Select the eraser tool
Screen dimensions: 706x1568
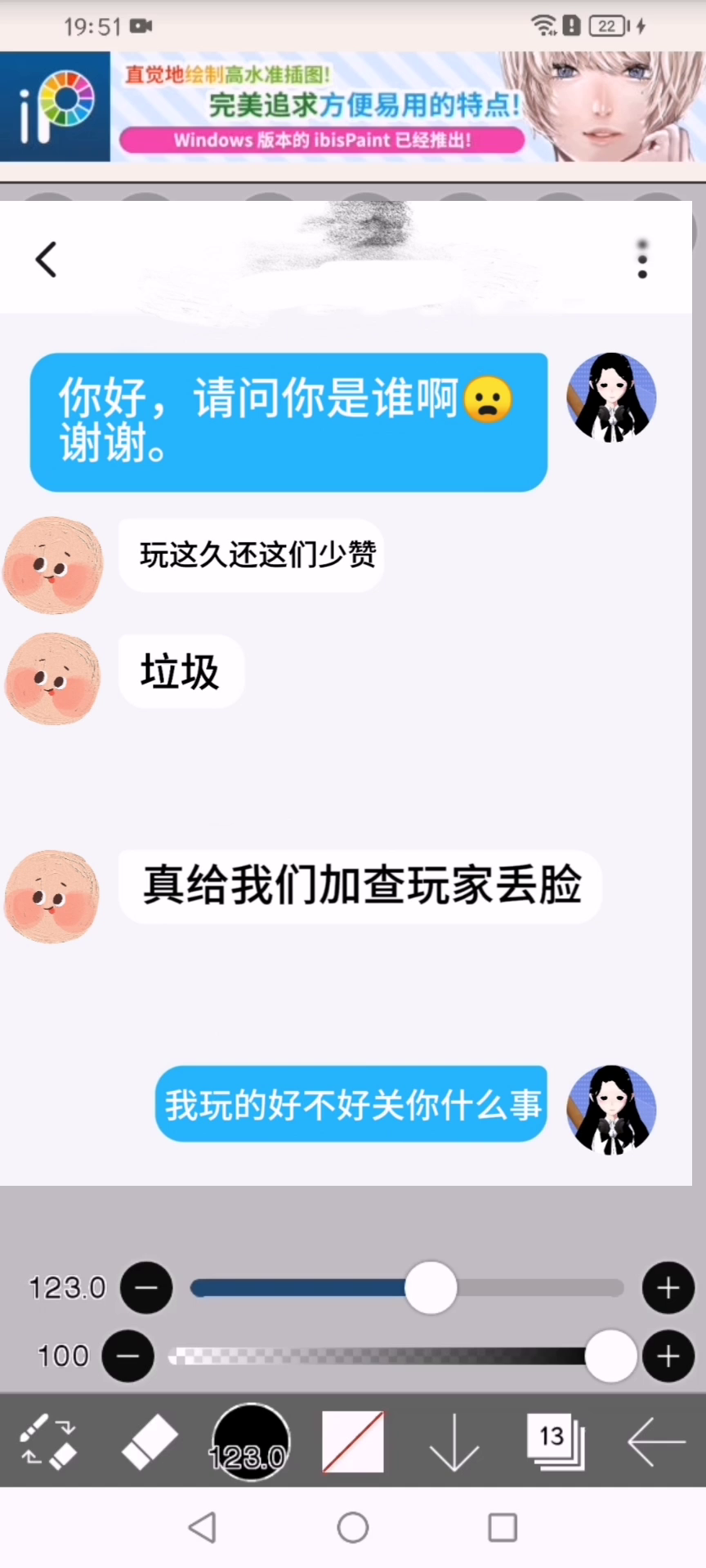click(150, 1442)
